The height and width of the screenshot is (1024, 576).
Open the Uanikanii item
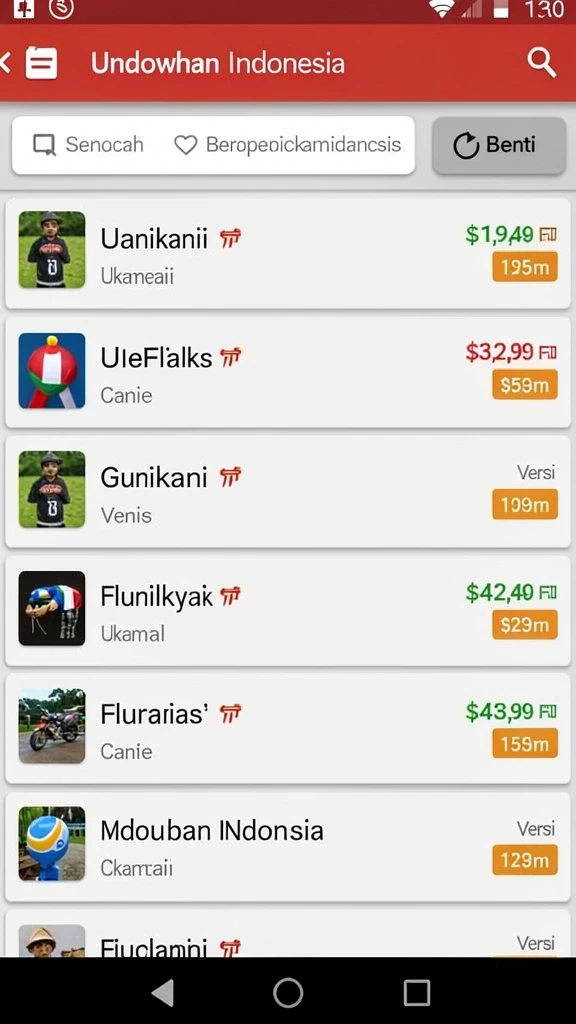pos(288,252)
